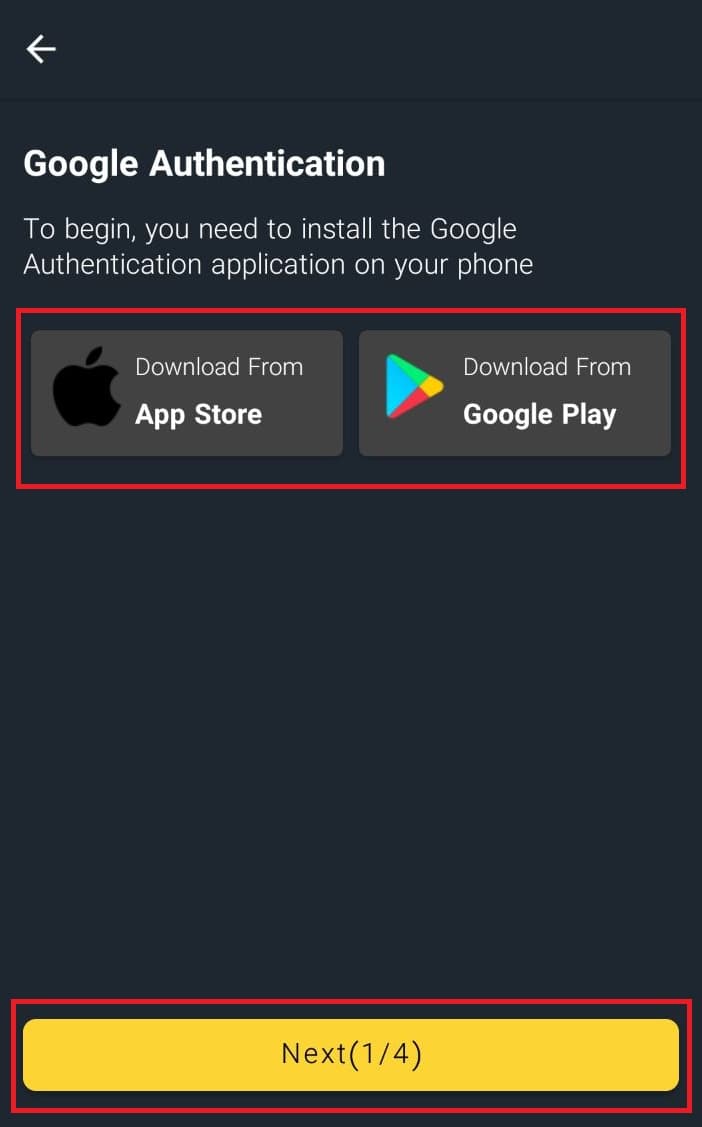702x1127 pixels.
Task: Open Download From Google Play button
Action: pyautogui.click(x=514, y=393)
